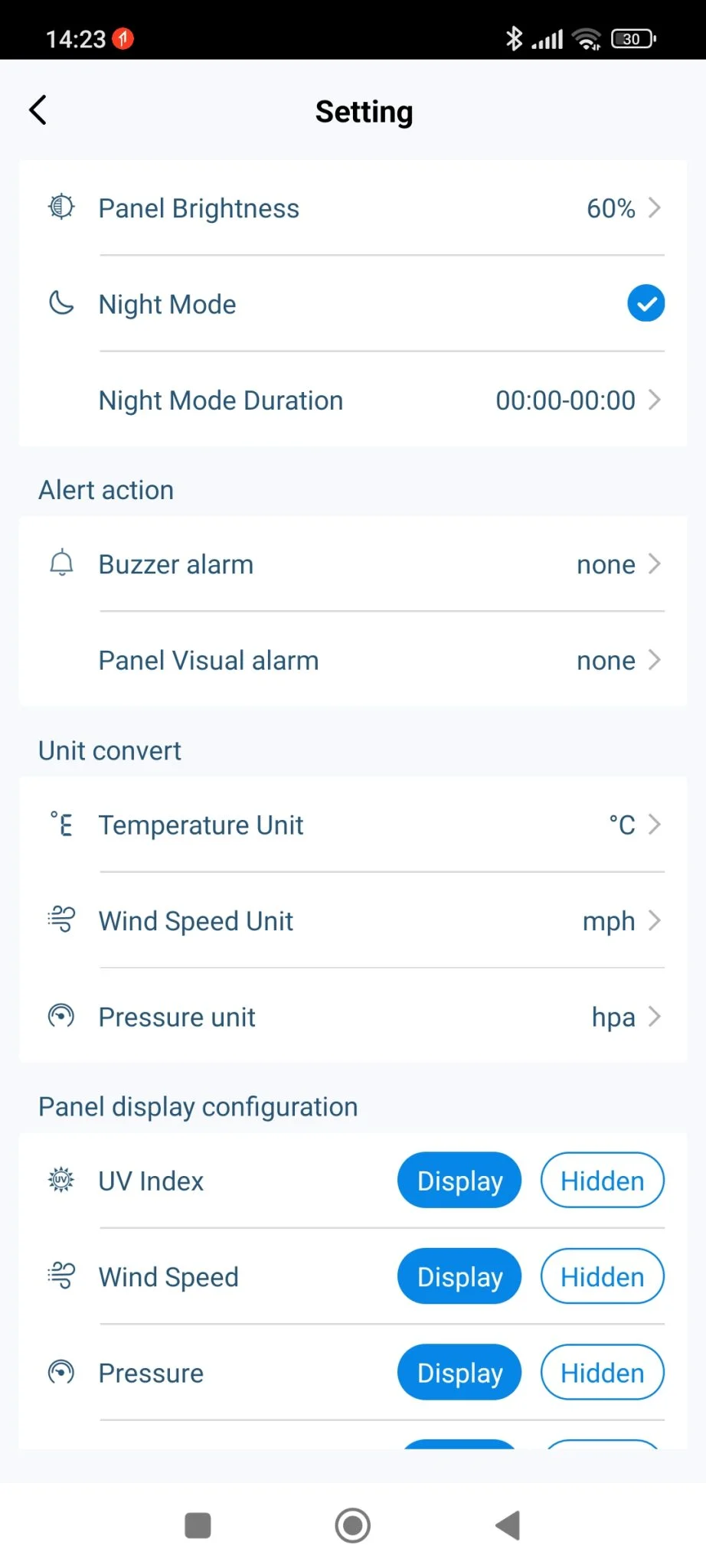Open Panel Brightness setting
This screenshot has width=706, height=1568.
click(x=352, y=208)
